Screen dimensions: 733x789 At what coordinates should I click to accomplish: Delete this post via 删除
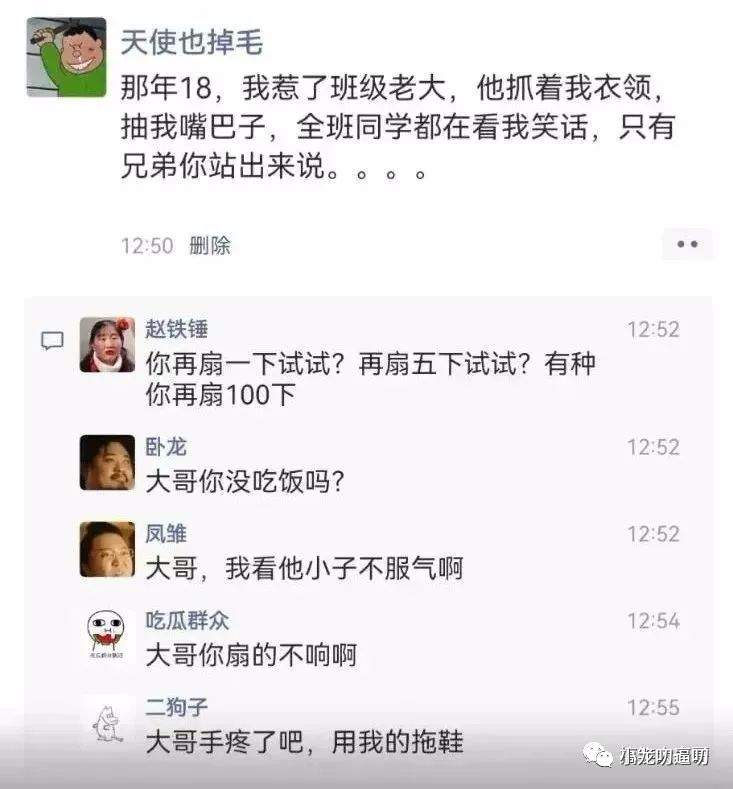(x=210, y=245)
